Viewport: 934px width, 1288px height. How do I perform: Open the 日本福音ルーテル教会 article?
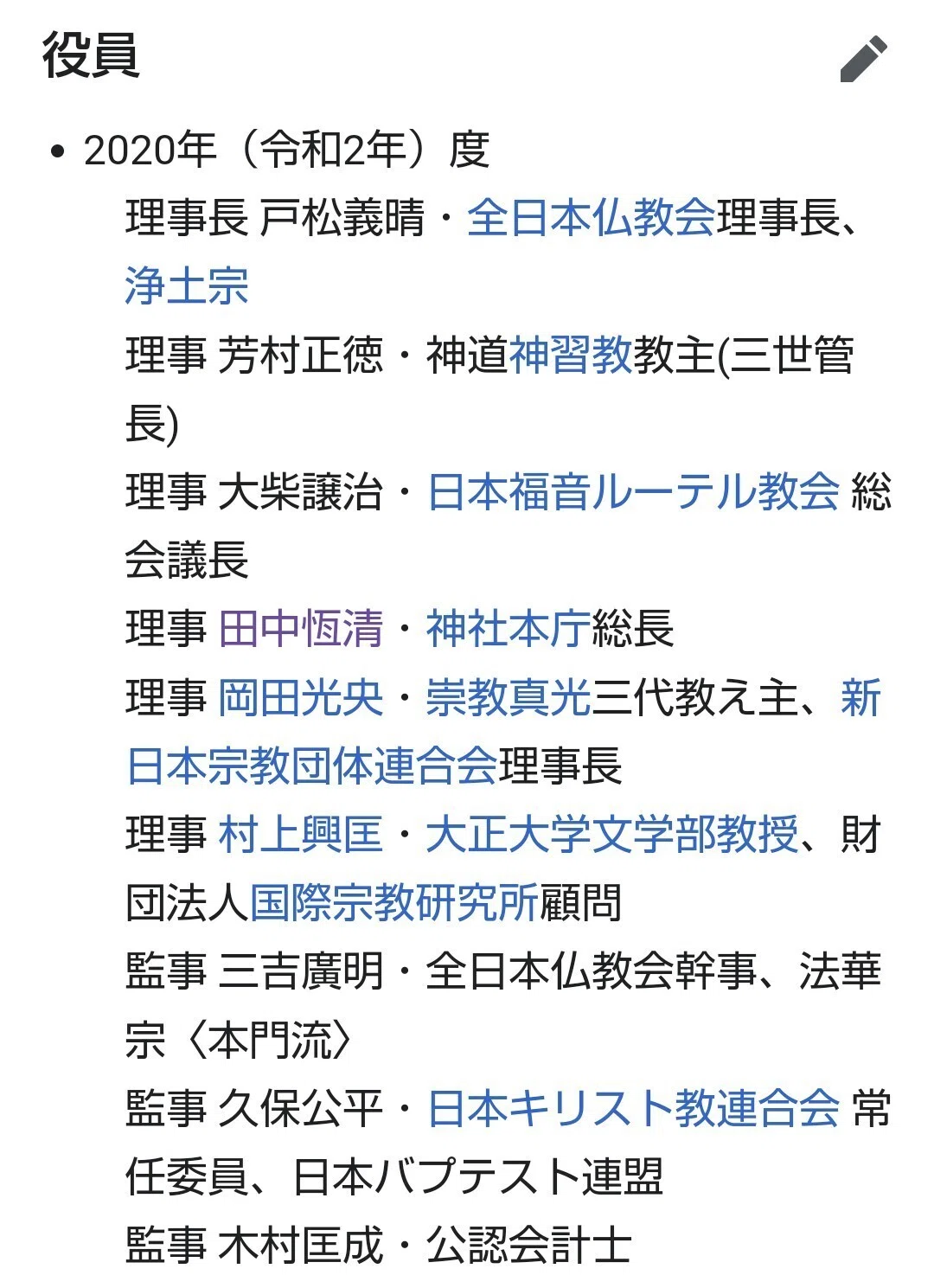tap(634, 491)
